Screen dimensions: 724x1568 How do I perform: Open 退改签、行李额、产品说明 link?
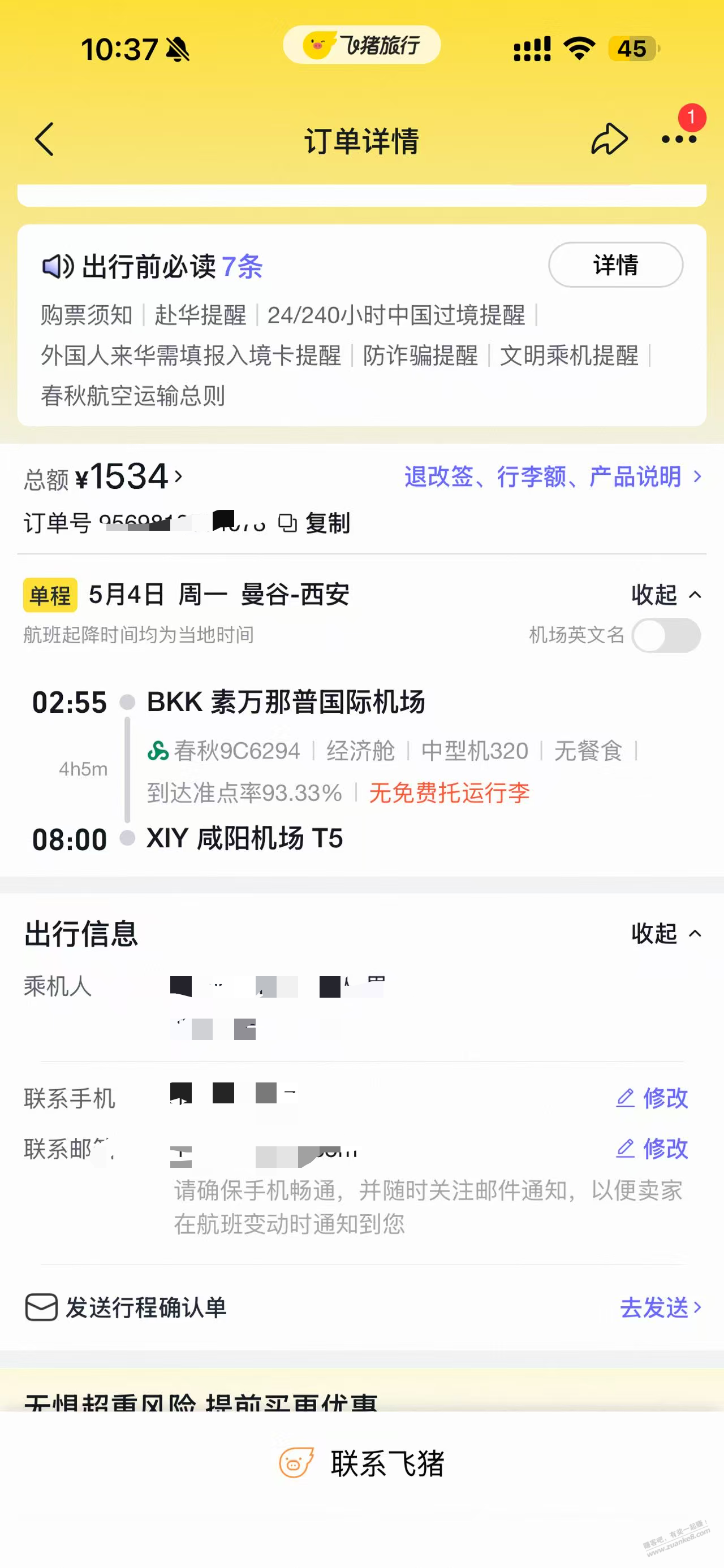click(x=552, y=477)
